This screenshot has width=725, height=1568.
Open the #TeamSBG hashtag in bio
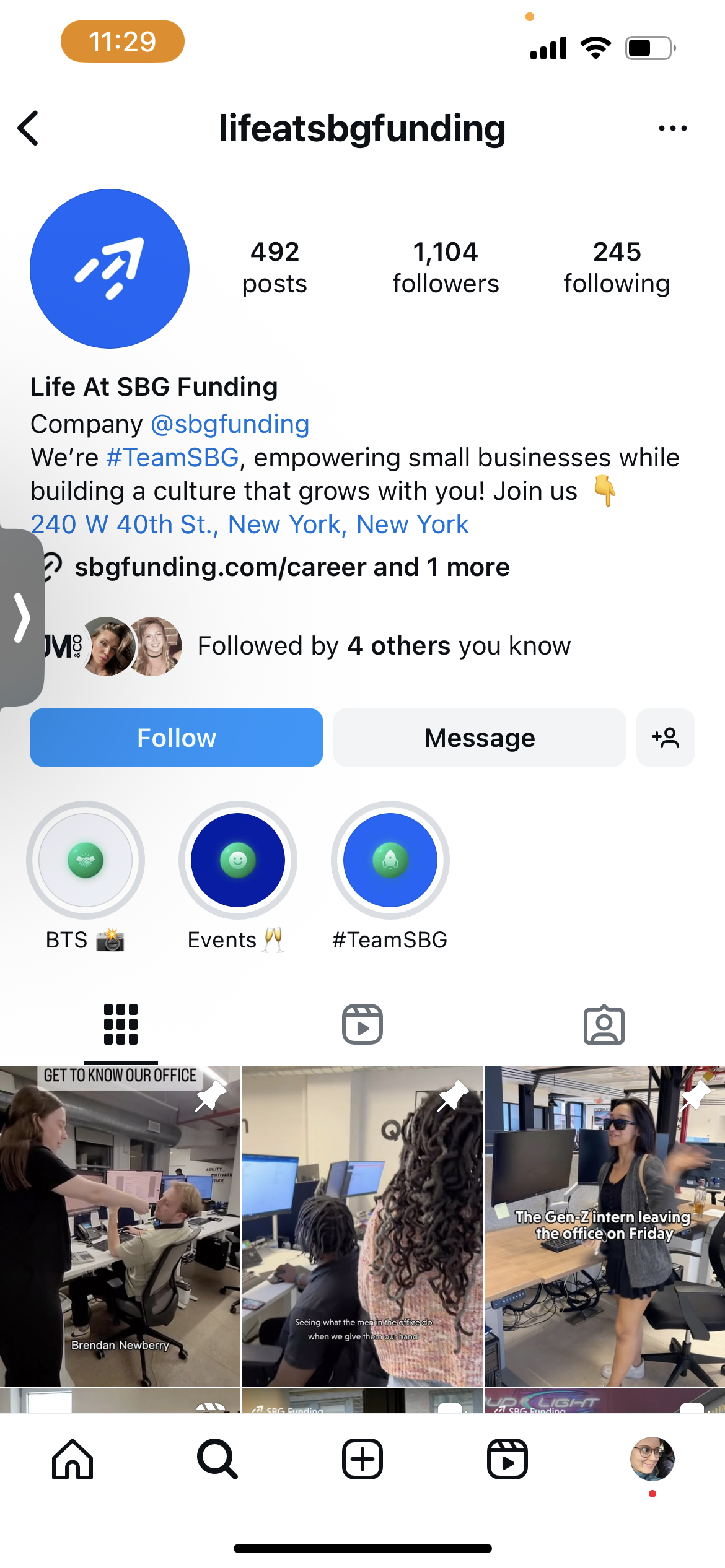pos(172,458)
